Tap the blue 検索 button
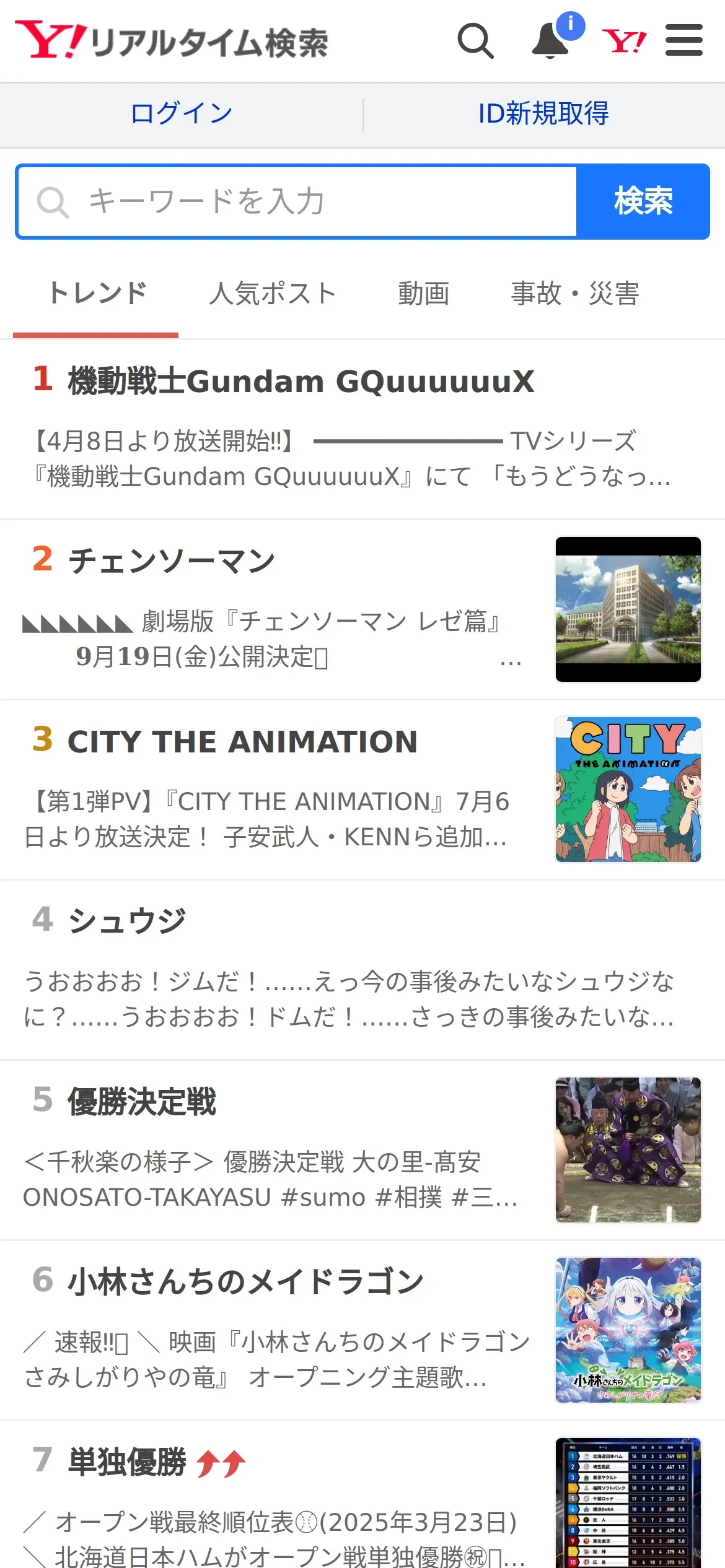This screenshot has width=725, height=1568. coord(643,202)
